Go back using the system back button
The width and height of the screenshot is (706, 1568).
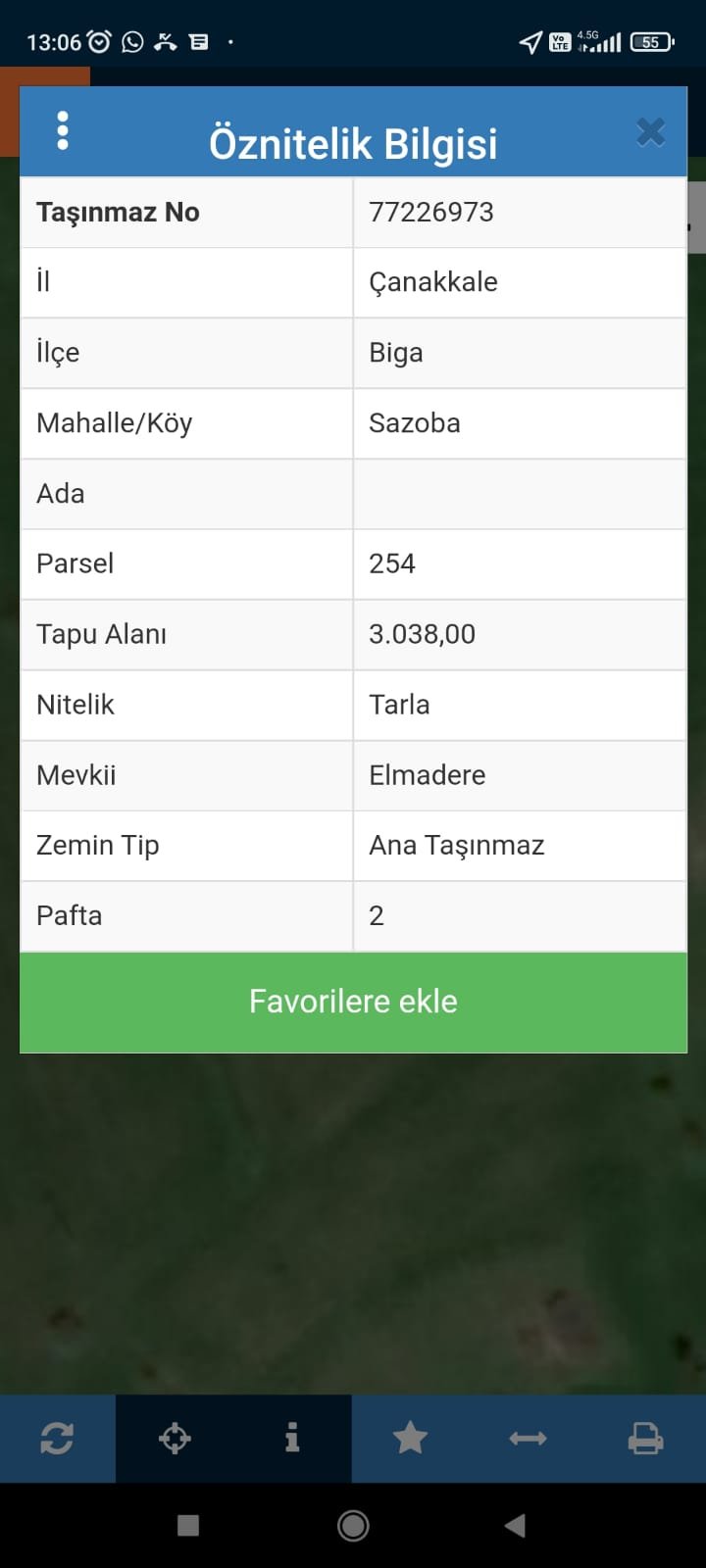click(x=515, y=1525)
